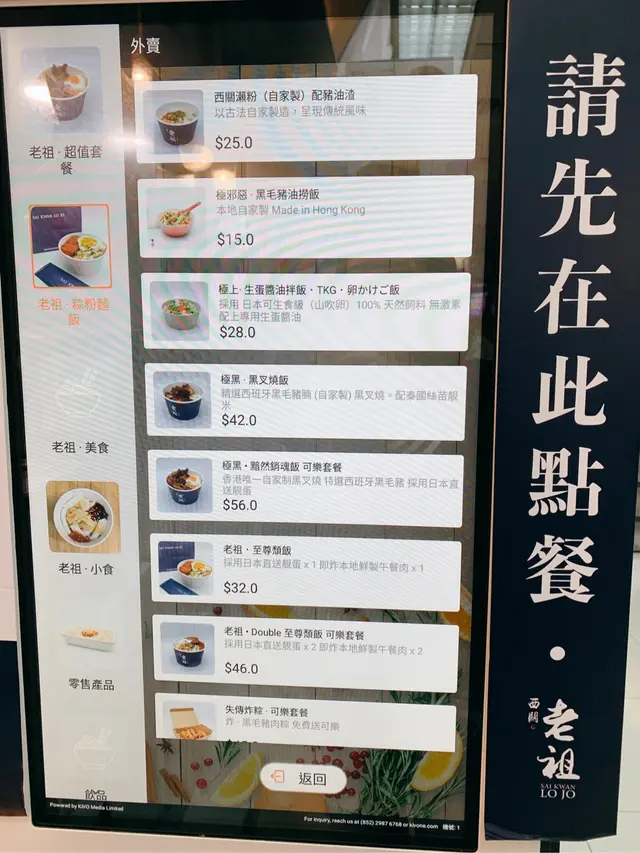Viewport: 640px width, 853px height.
Task: Pick 老祖·Double 至尊顛飯 可樂套餐
Action: [306, 653]
